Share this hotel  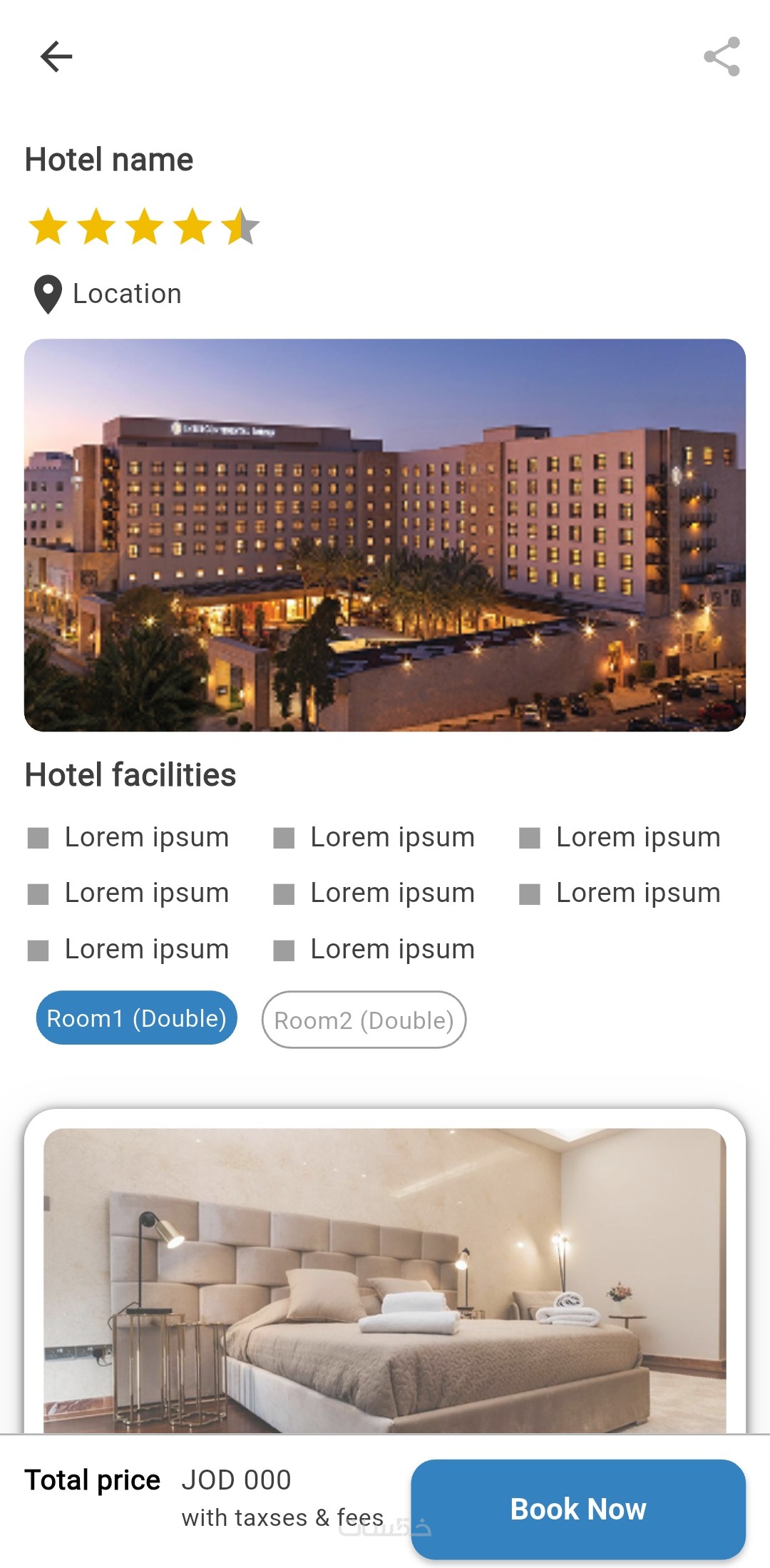pyautogui.click(x=722, y=57)
